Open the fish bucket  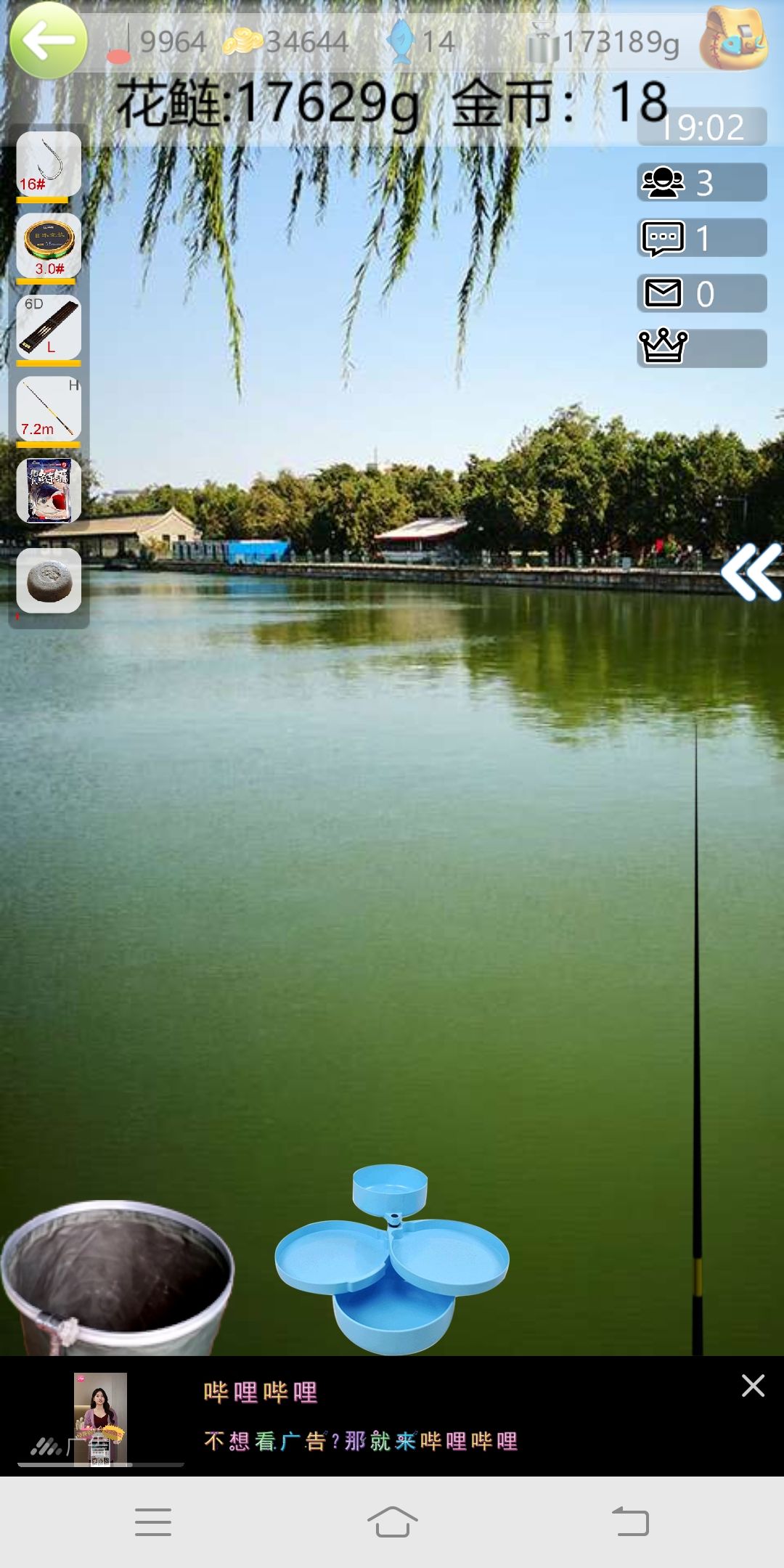click(118, 1278)
